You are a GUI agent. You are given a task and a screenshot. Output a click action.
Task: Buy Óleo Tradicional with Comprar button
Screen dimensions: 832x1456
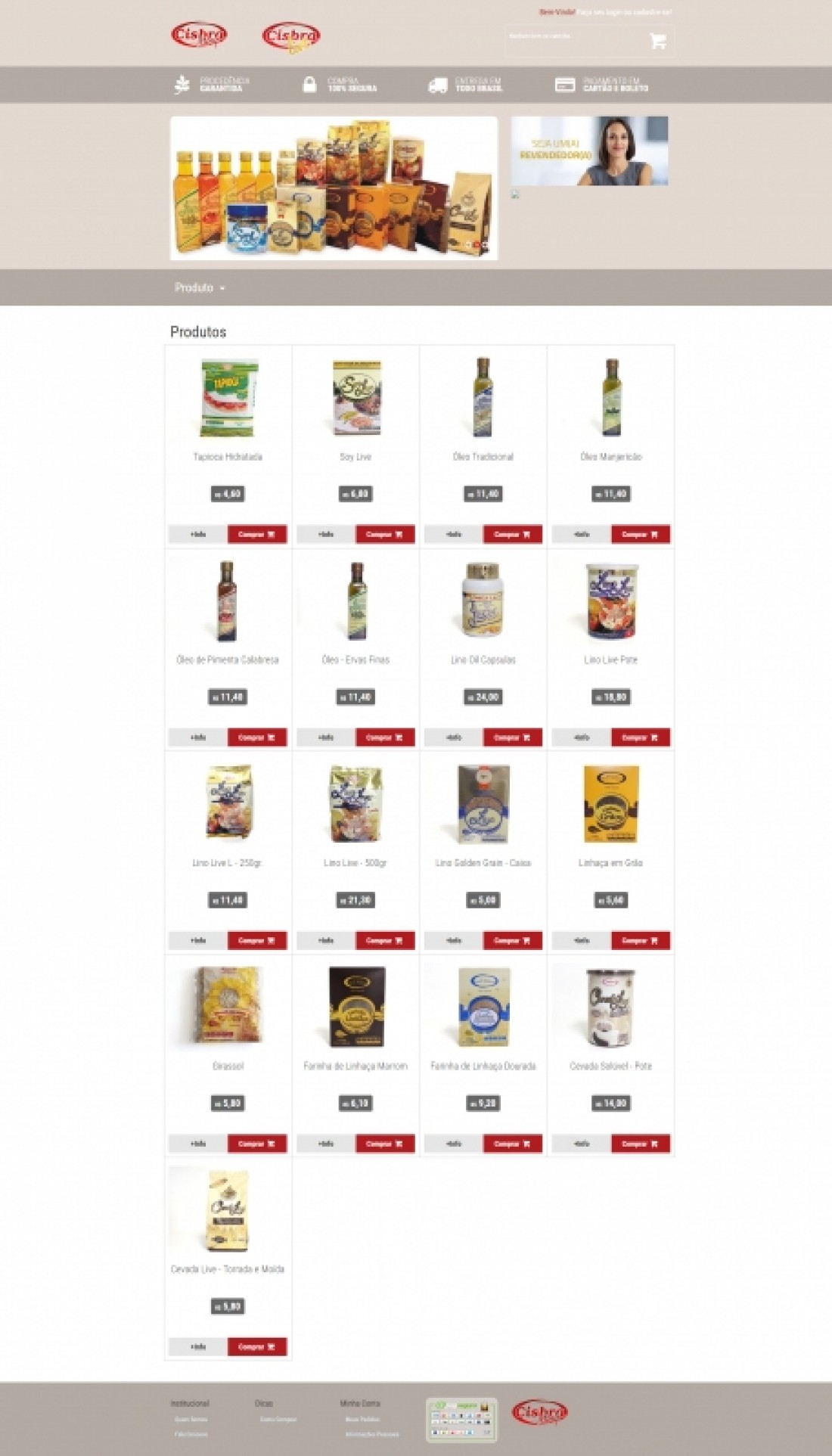coord(513,534)
